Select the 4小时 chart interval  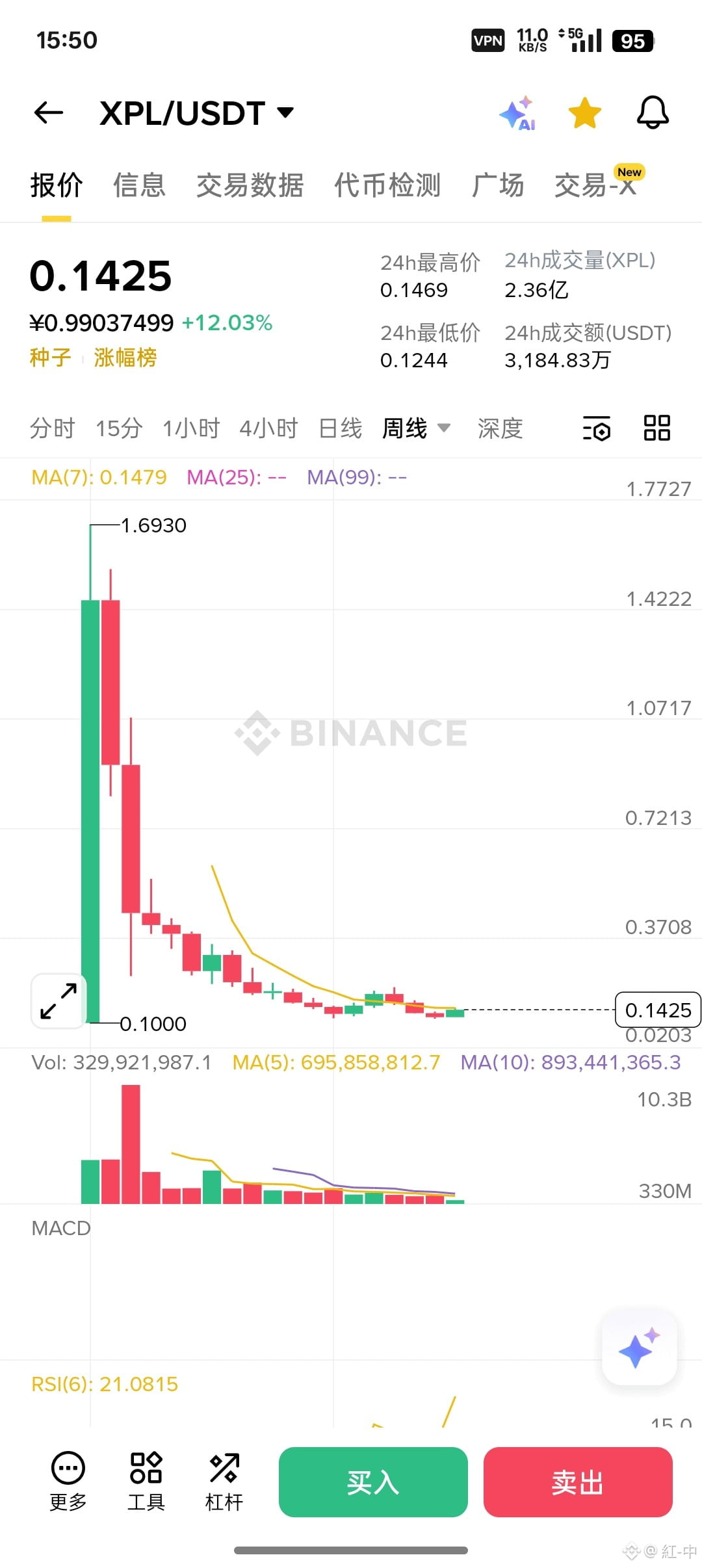click(268, 428)
